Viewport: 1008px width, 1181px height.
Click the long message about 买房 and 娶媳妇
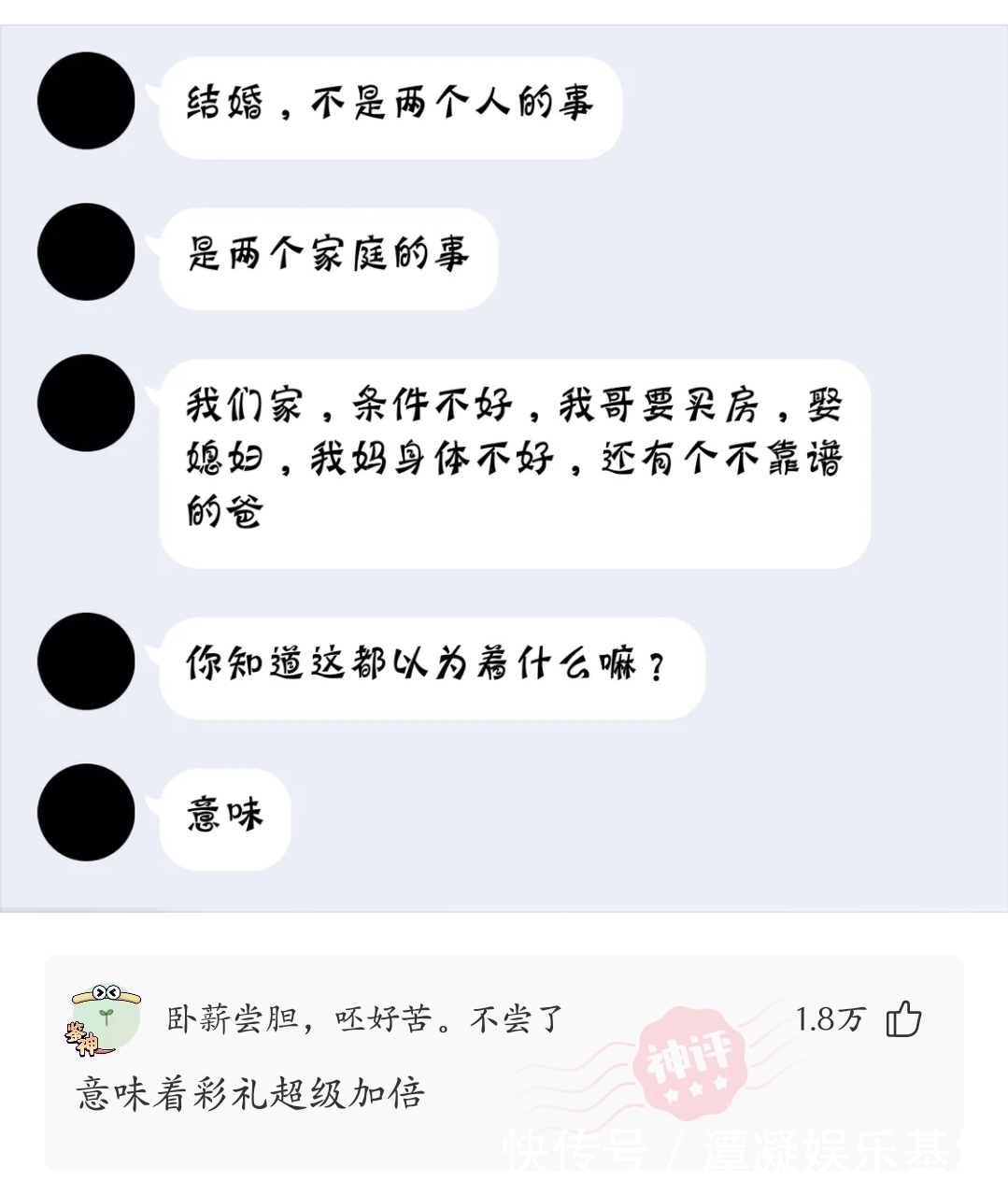click(514, 458)
